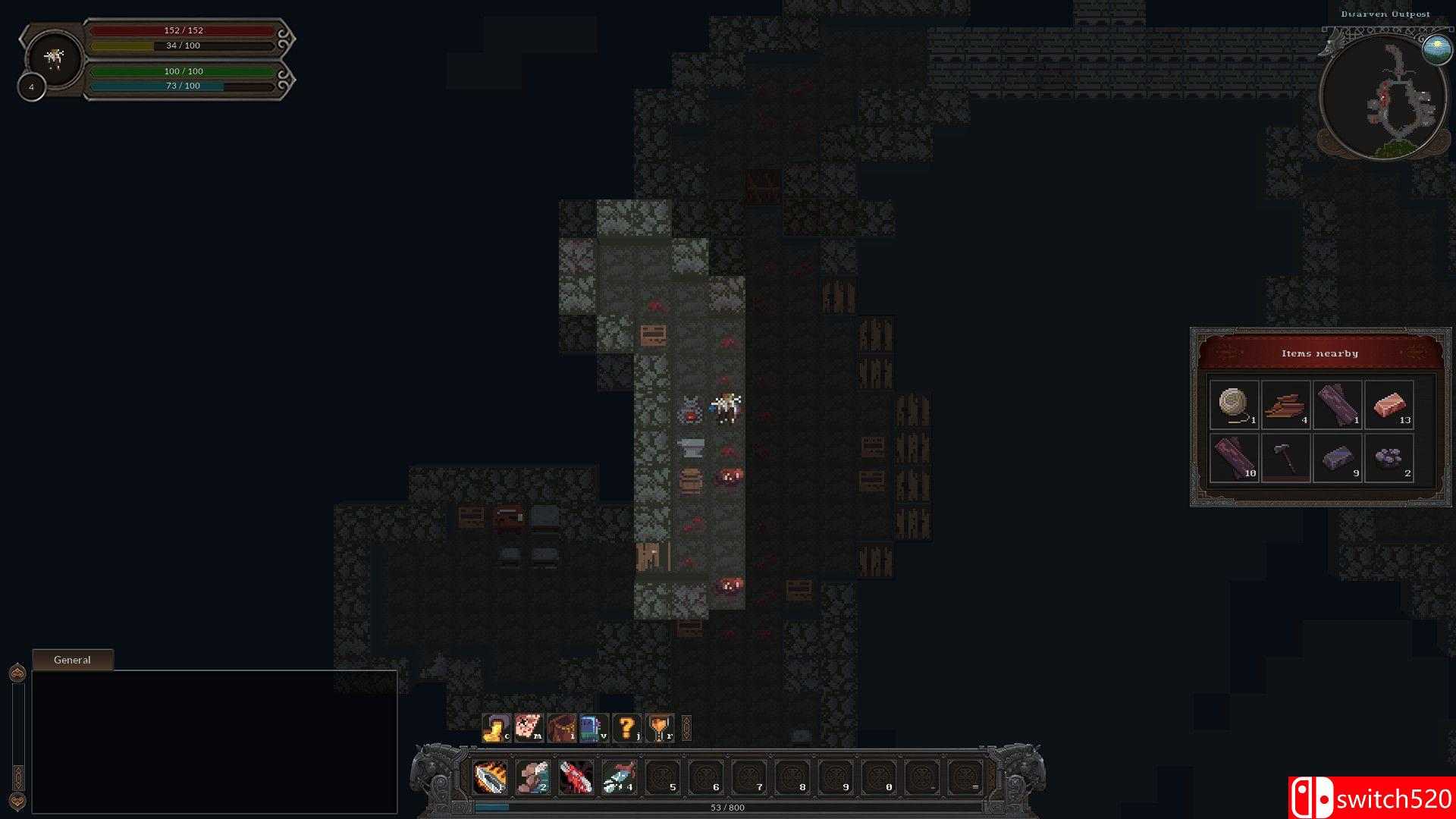The height and width of the screenshot is (819, 1456).
Task: Pick up the purple log stack of 10
Action: (x=1234, y=457)
